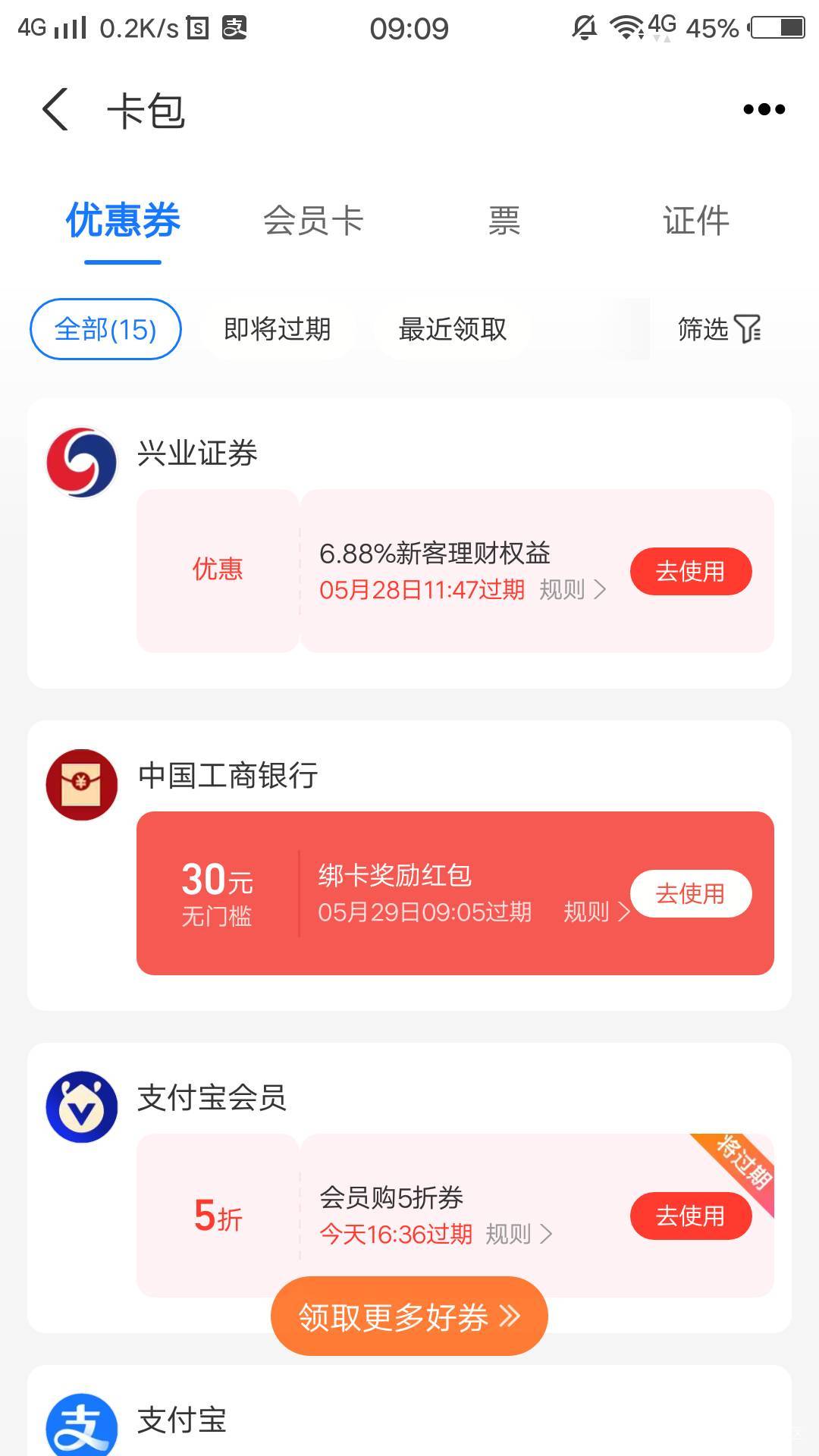Select the 优惠券 tab
Image resolution: width=819 pixels, height=1456 pixels.
click(x=123, y=221)
